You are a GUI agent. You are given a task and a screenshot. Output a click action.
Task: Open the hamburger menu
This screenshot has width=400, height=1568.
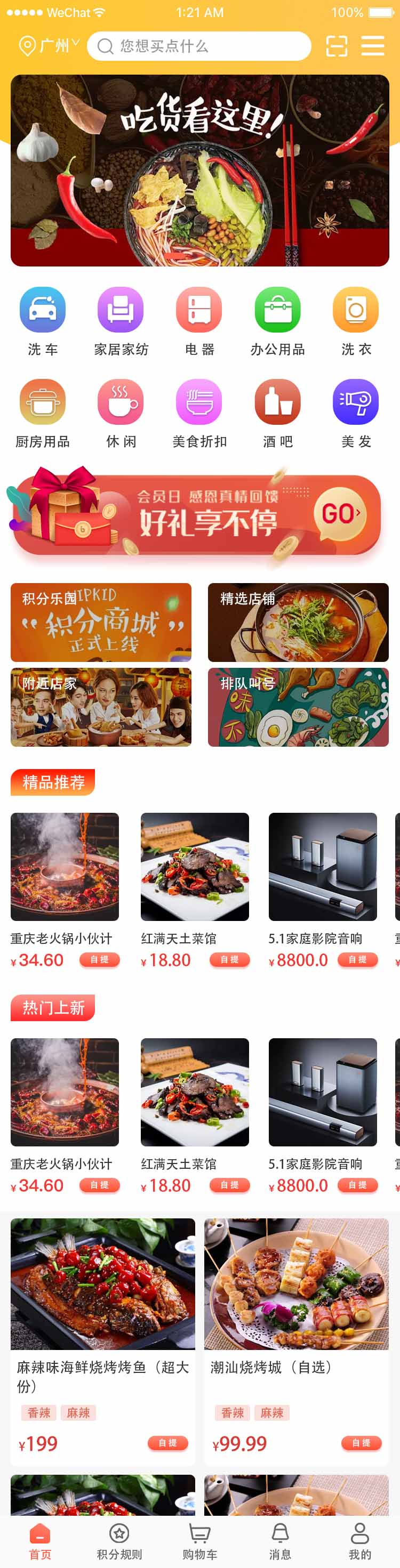click(x=373, y=46)
